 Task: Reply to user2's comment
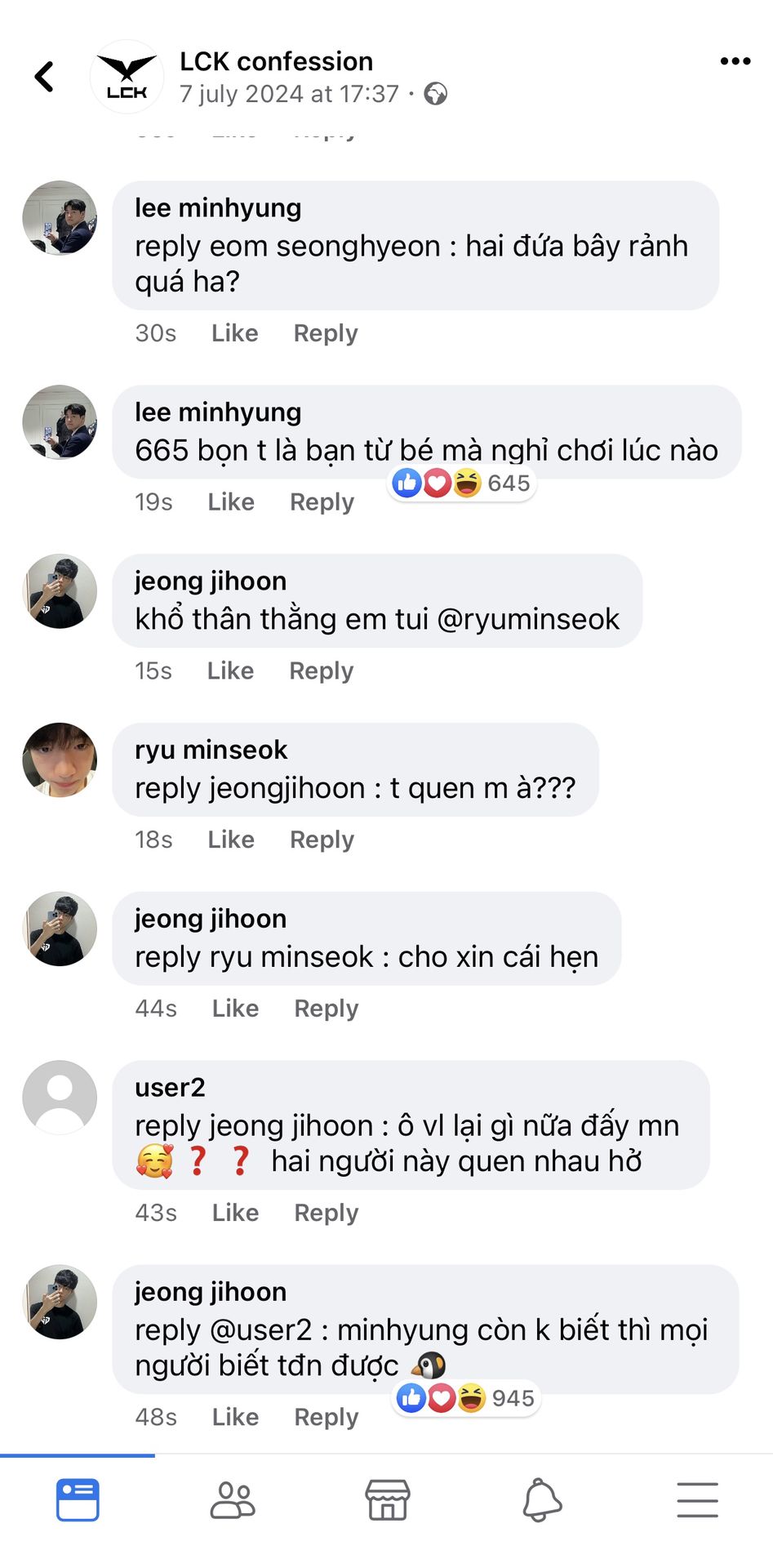(x=326, y=1214)
